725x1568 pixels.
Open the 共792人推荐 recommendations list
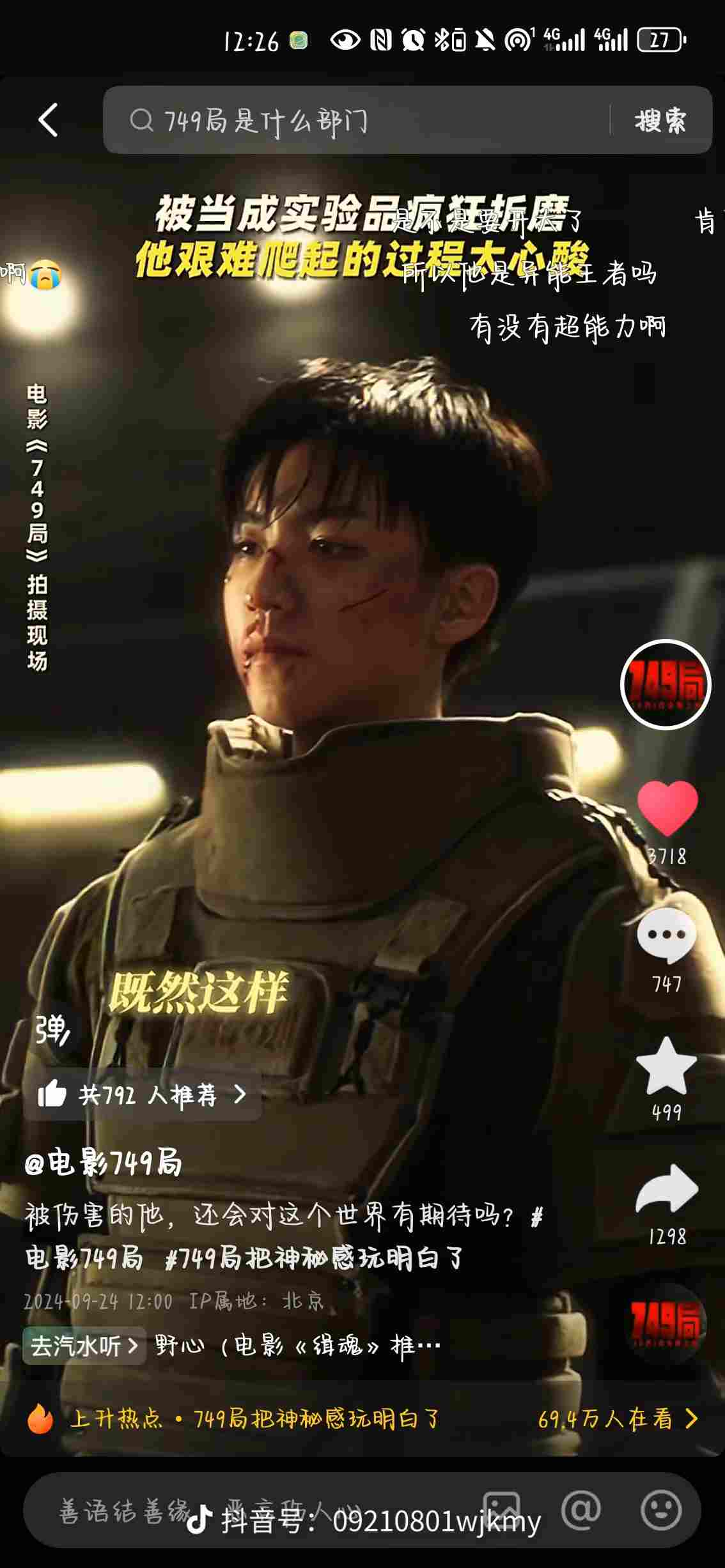pos(143,1095)
